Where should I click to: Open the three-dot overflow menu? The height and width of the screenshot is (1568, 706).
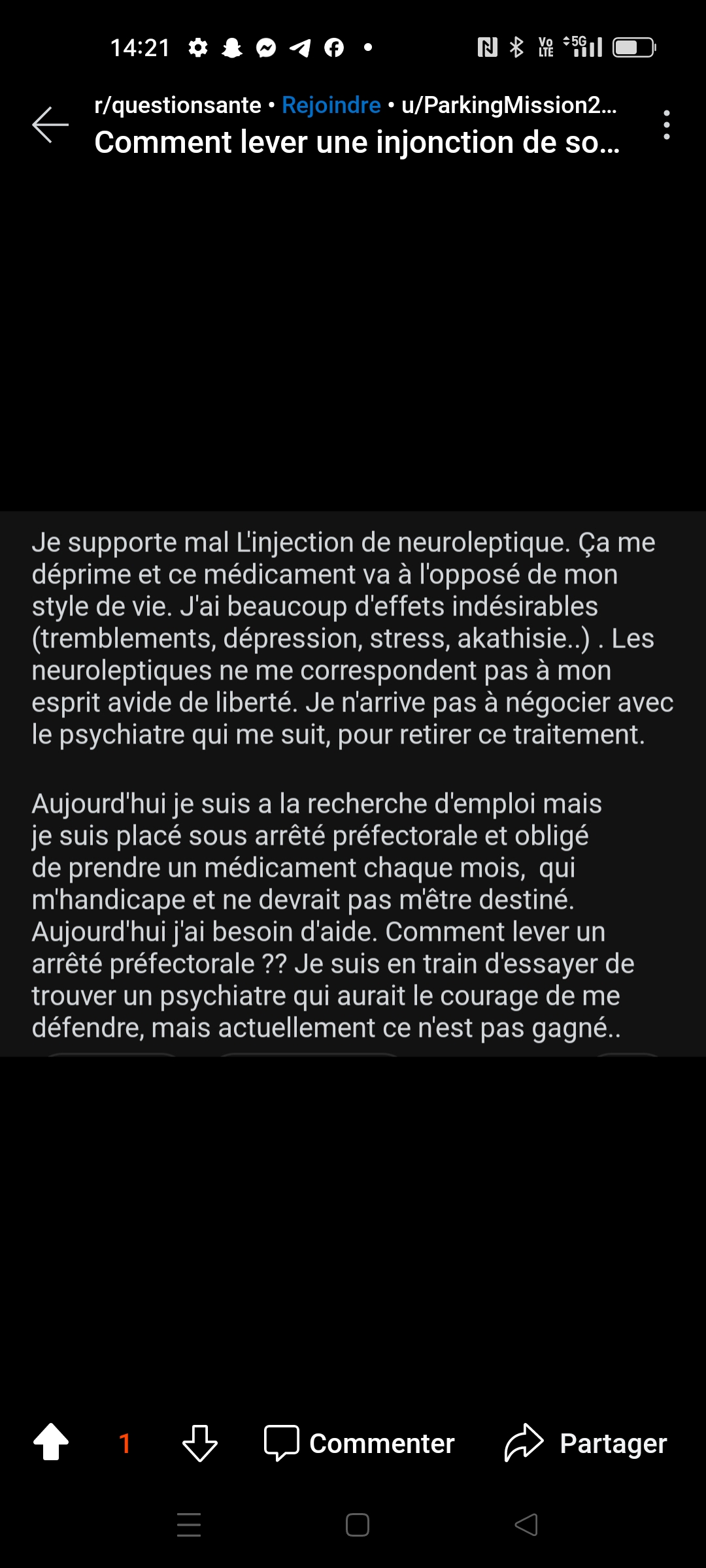[666, 124]
